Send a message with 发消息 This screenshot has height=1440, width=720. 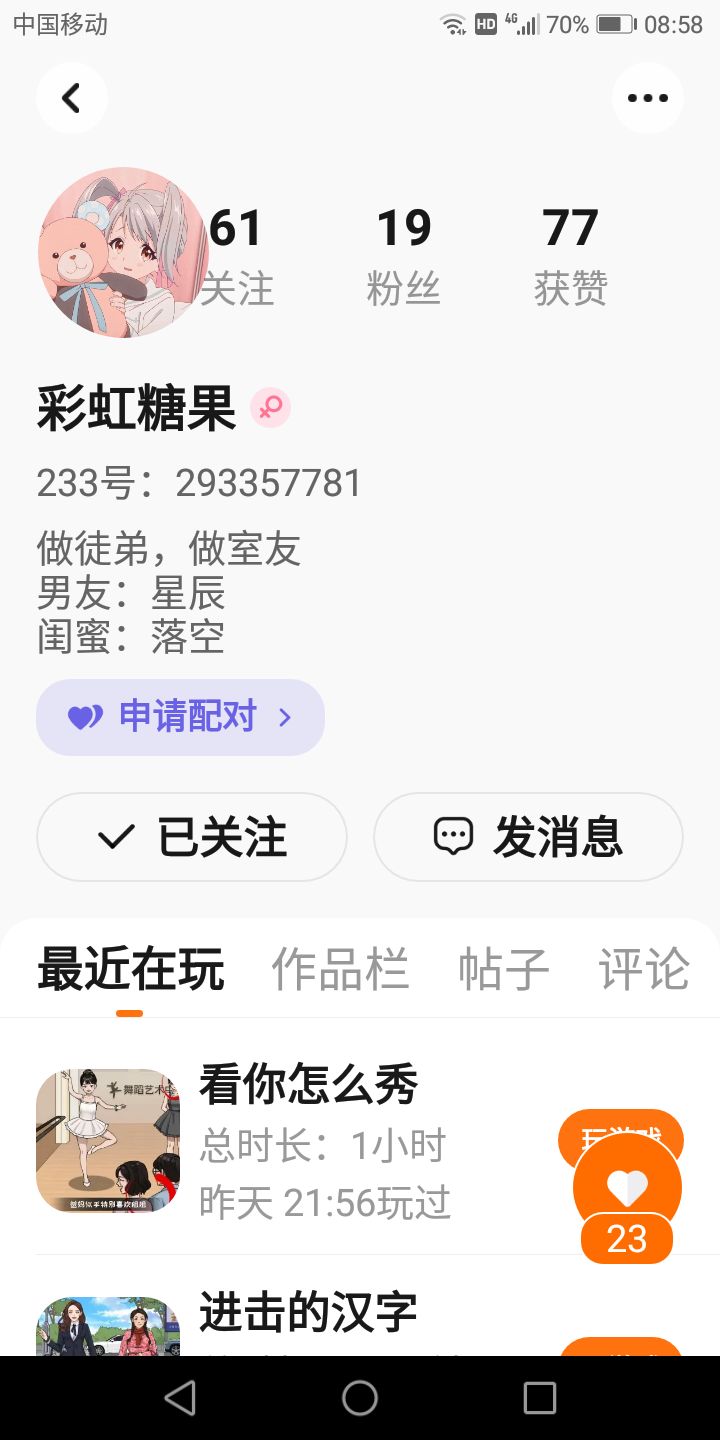click(x=528, y=837)
